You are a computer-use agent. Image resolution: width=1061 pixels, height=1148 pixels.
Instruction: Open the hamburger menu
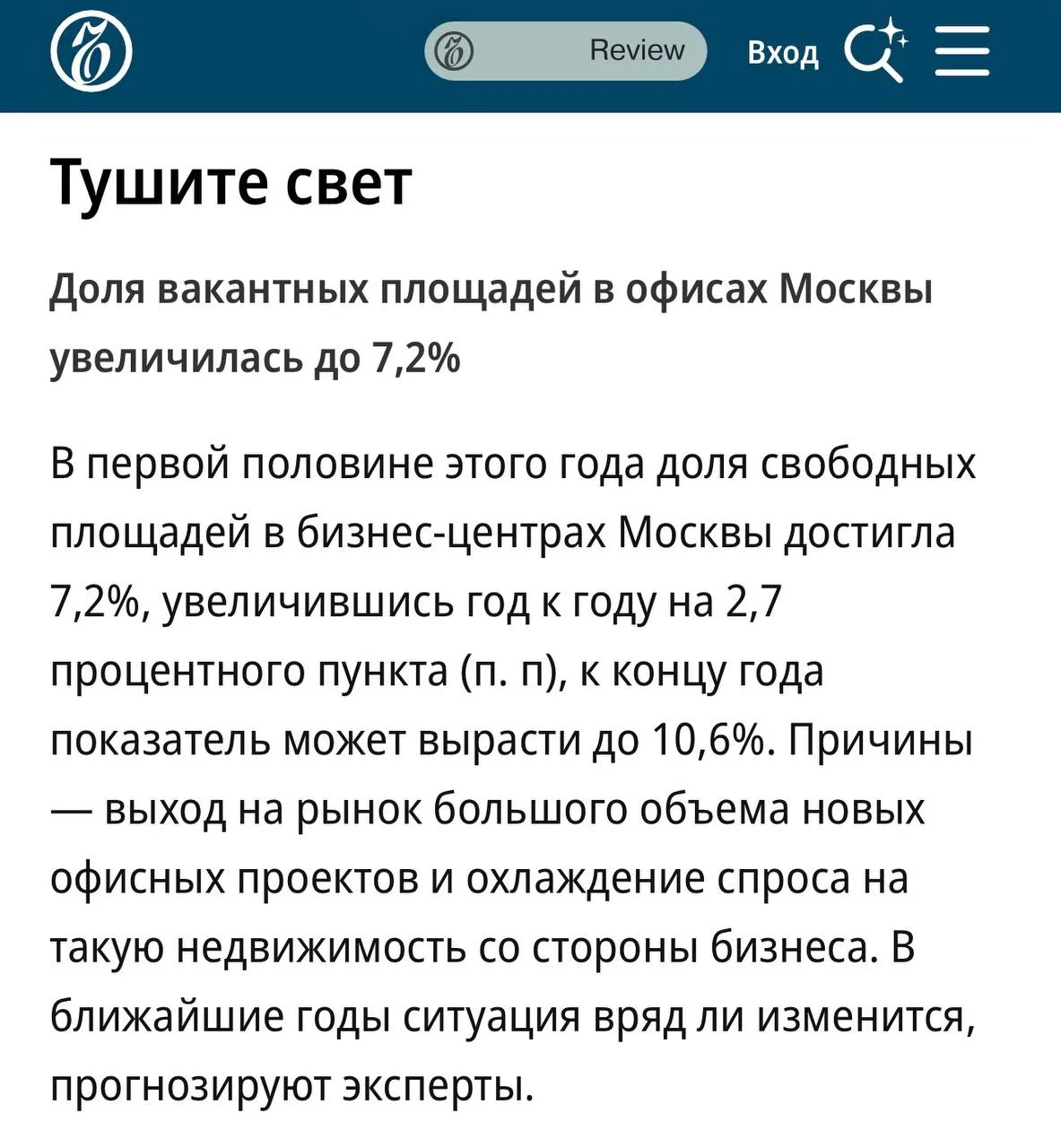coord(962,52)
